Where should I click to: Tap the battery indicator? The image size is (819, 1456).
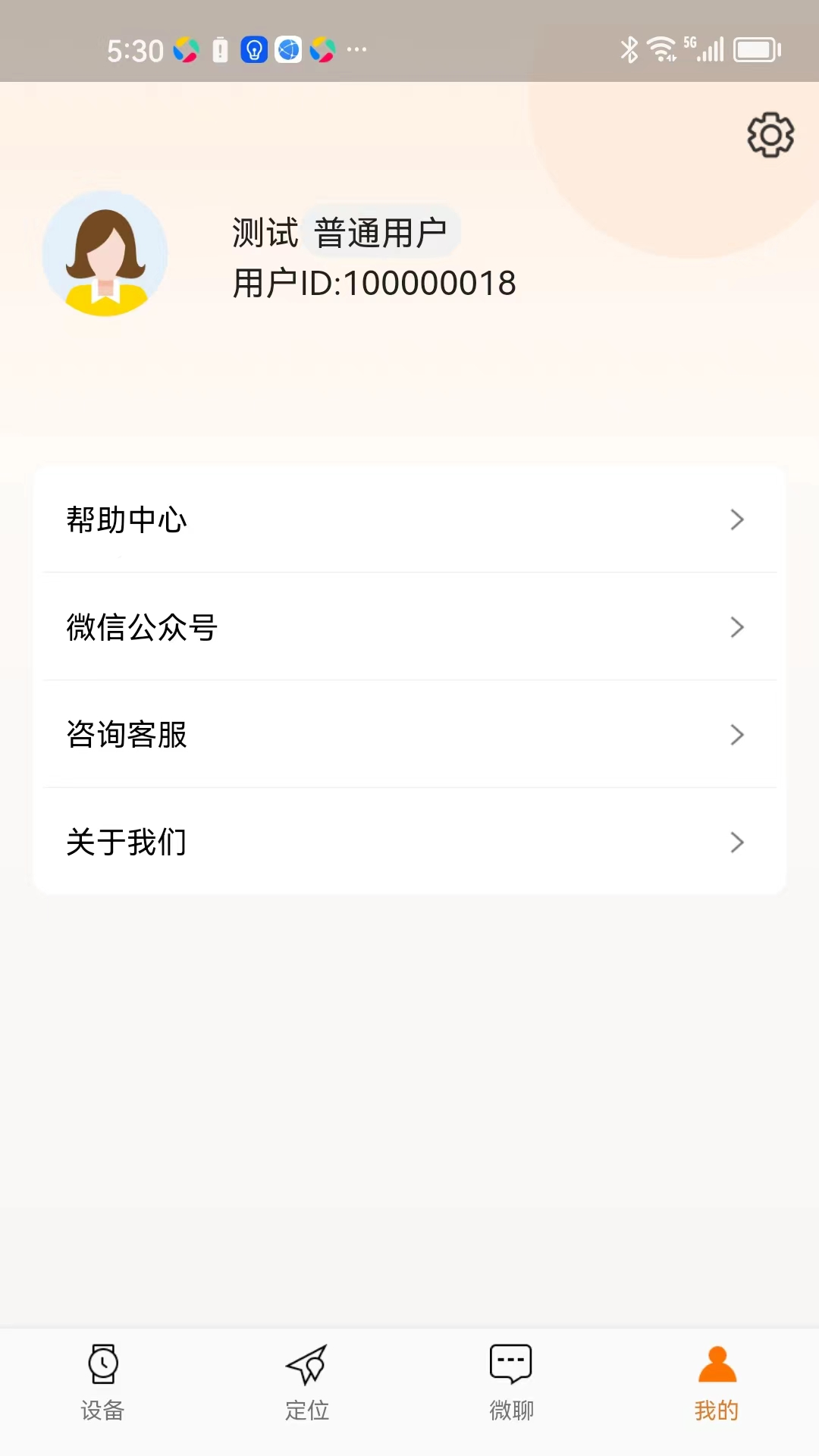756,49
